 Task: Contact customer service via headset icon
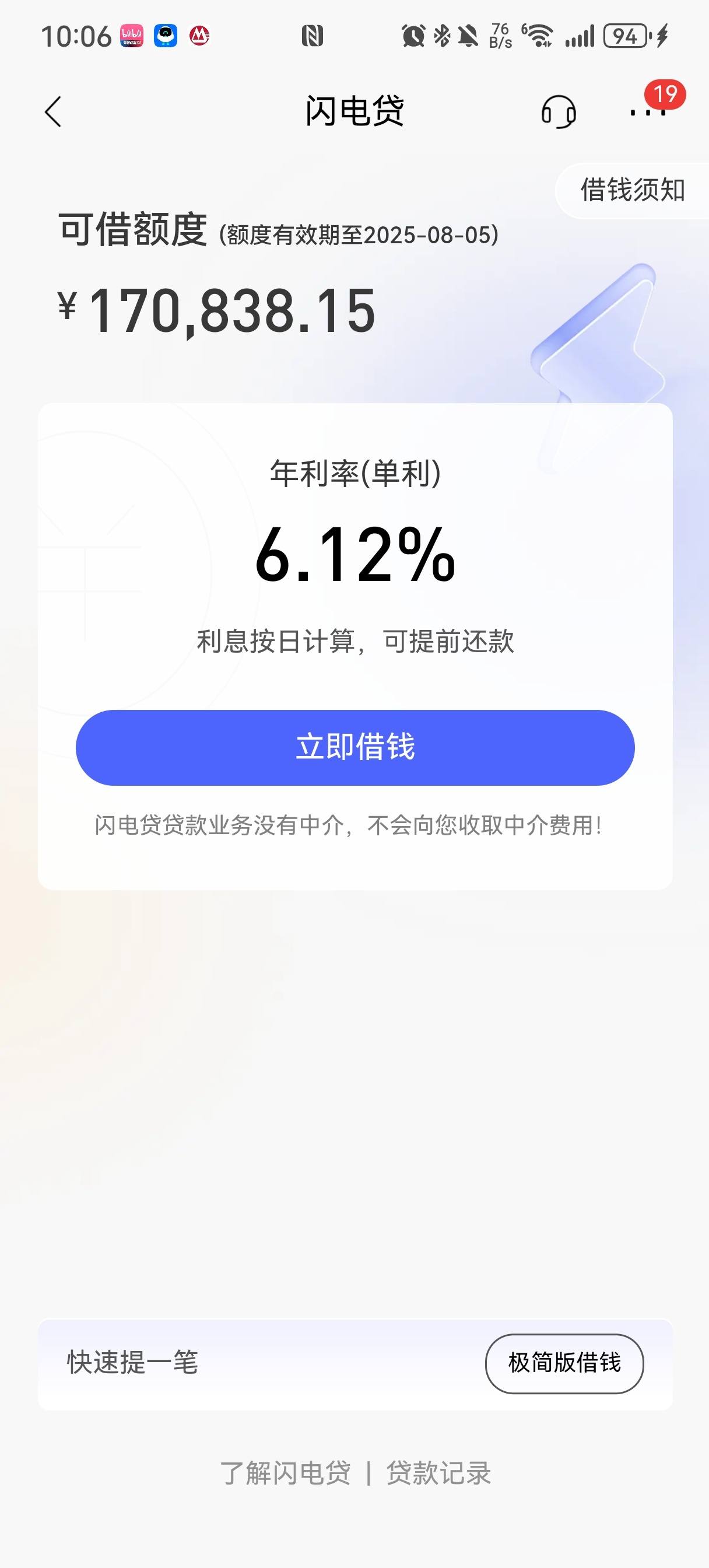click(558, 112)
